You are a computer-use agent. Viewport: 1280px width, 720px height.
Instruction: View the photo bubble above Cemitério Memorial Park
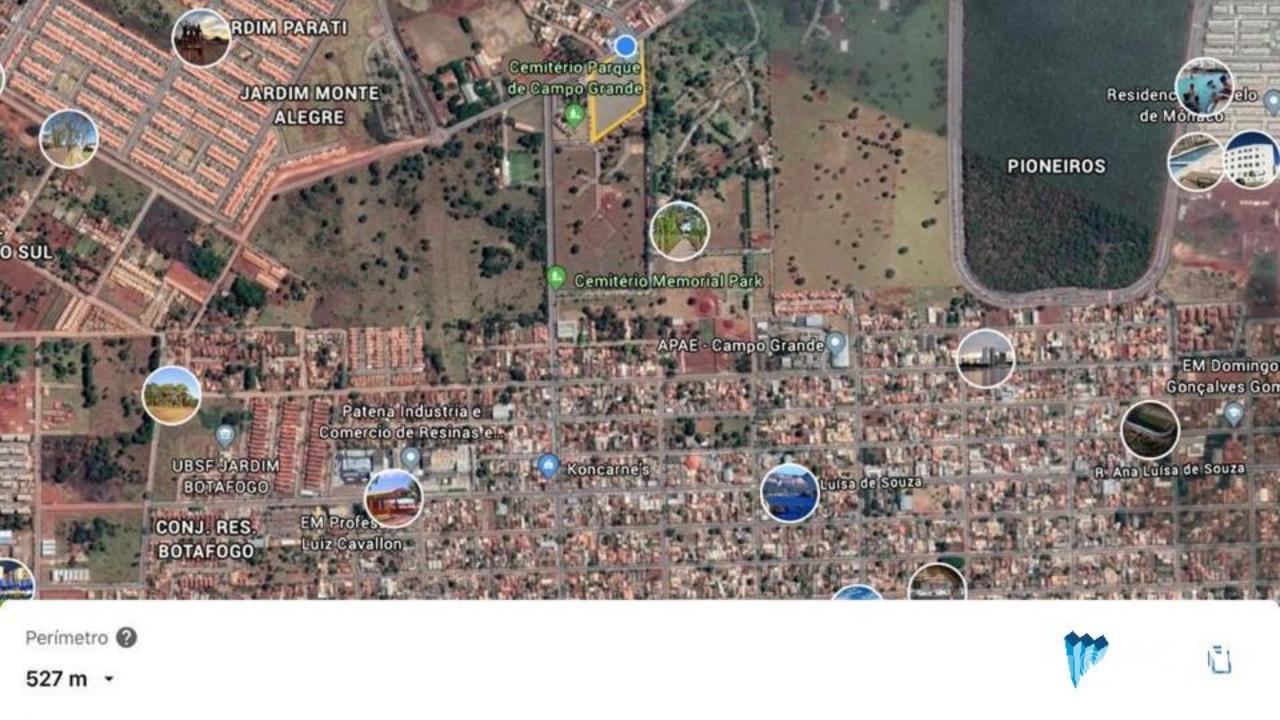[x=680, y=231]
